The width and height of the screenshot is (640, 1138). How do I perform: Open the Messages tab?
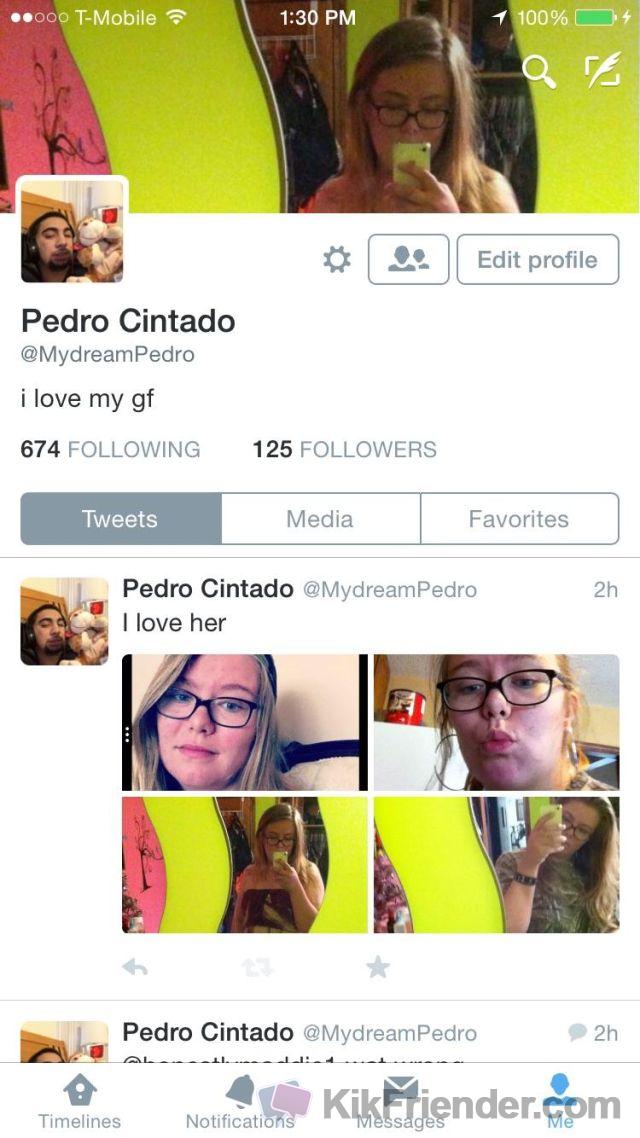pyautogui.click(x=400, y=1100)
